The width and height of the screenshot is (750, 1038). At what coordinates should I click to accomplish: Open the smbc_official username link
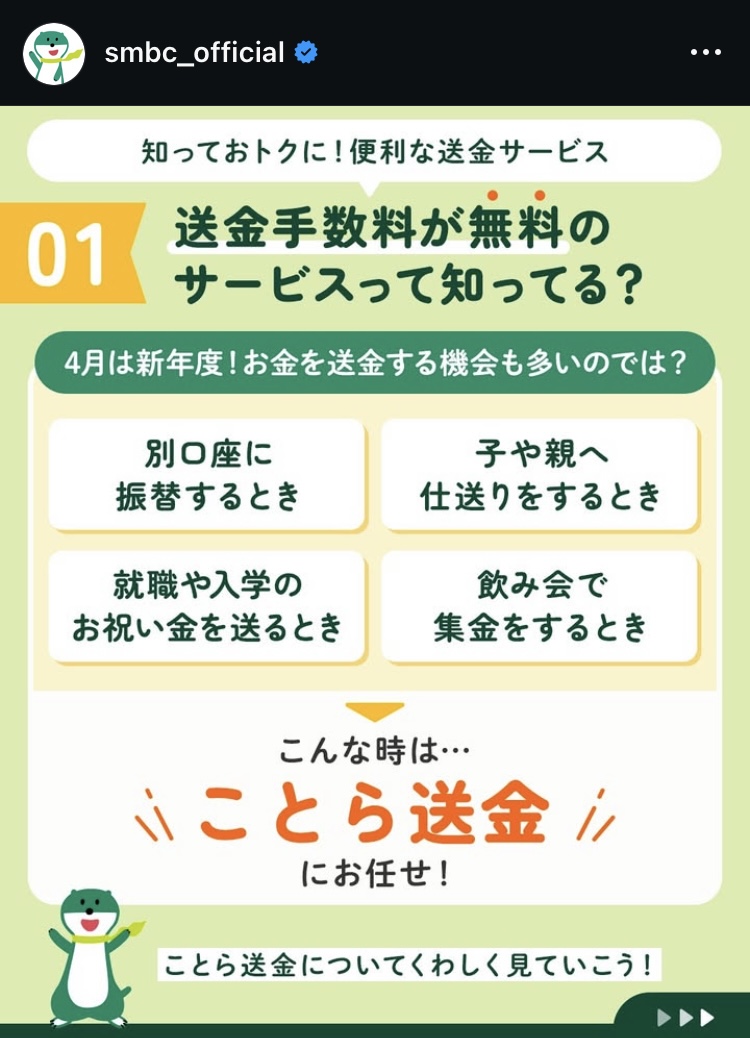(195, 53)
